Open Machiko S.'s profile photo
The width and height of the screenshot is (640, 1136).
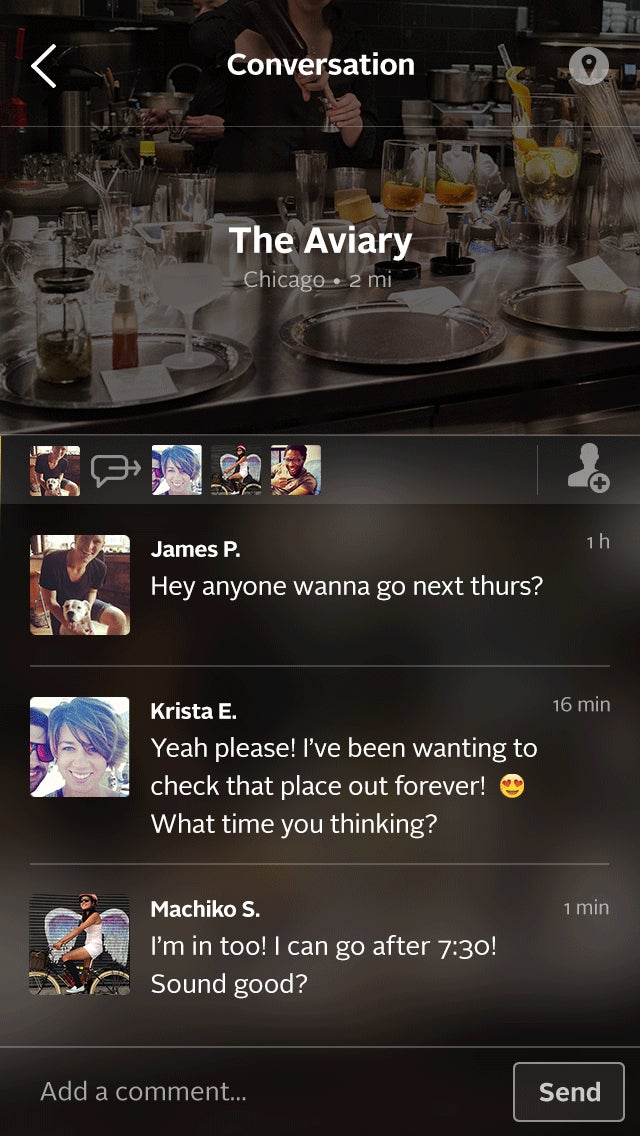(x=80, y=944)
